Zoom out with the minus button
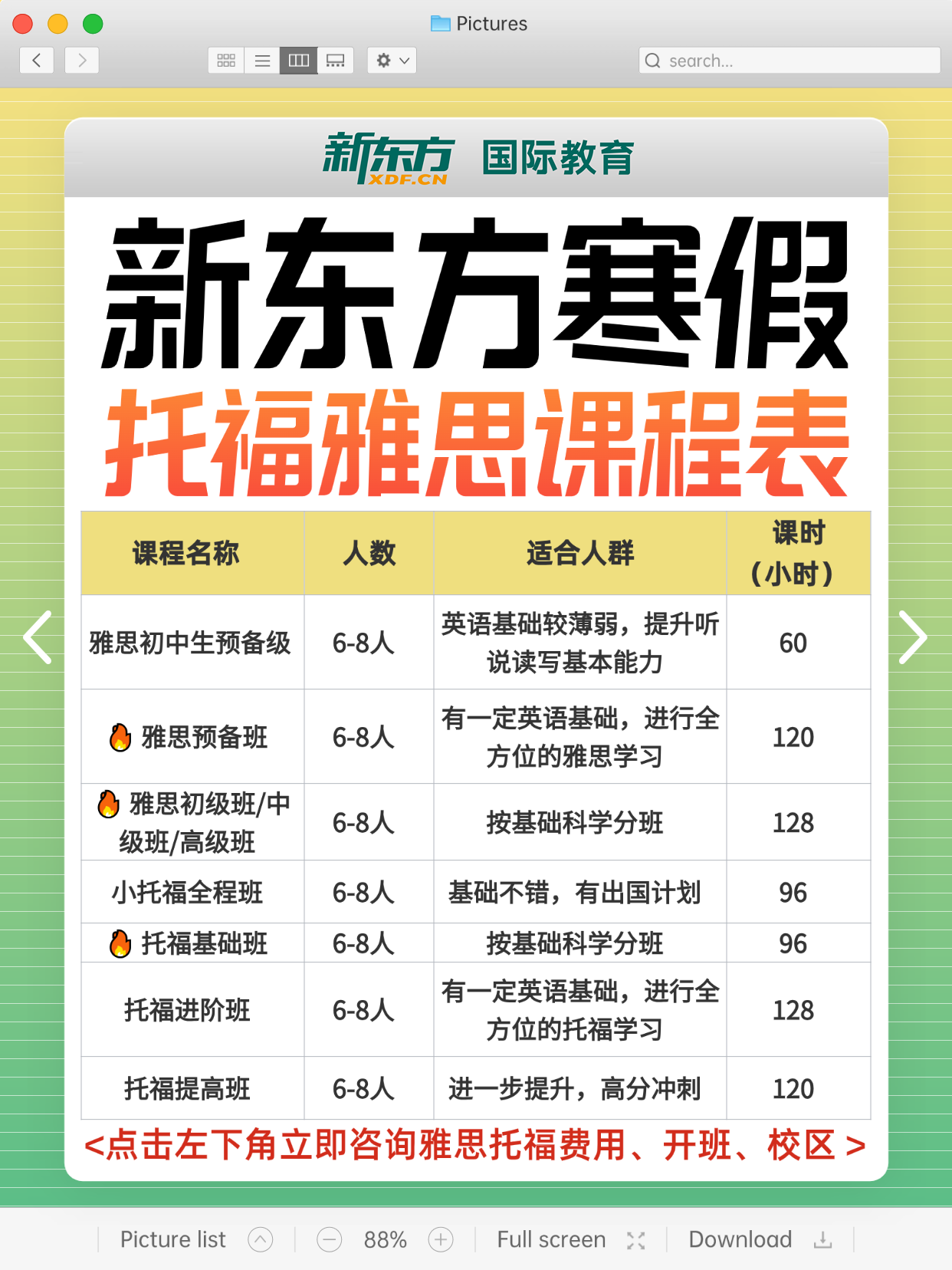The width and height of the screenshot is (952, 1270). [x=330, y=1239]
